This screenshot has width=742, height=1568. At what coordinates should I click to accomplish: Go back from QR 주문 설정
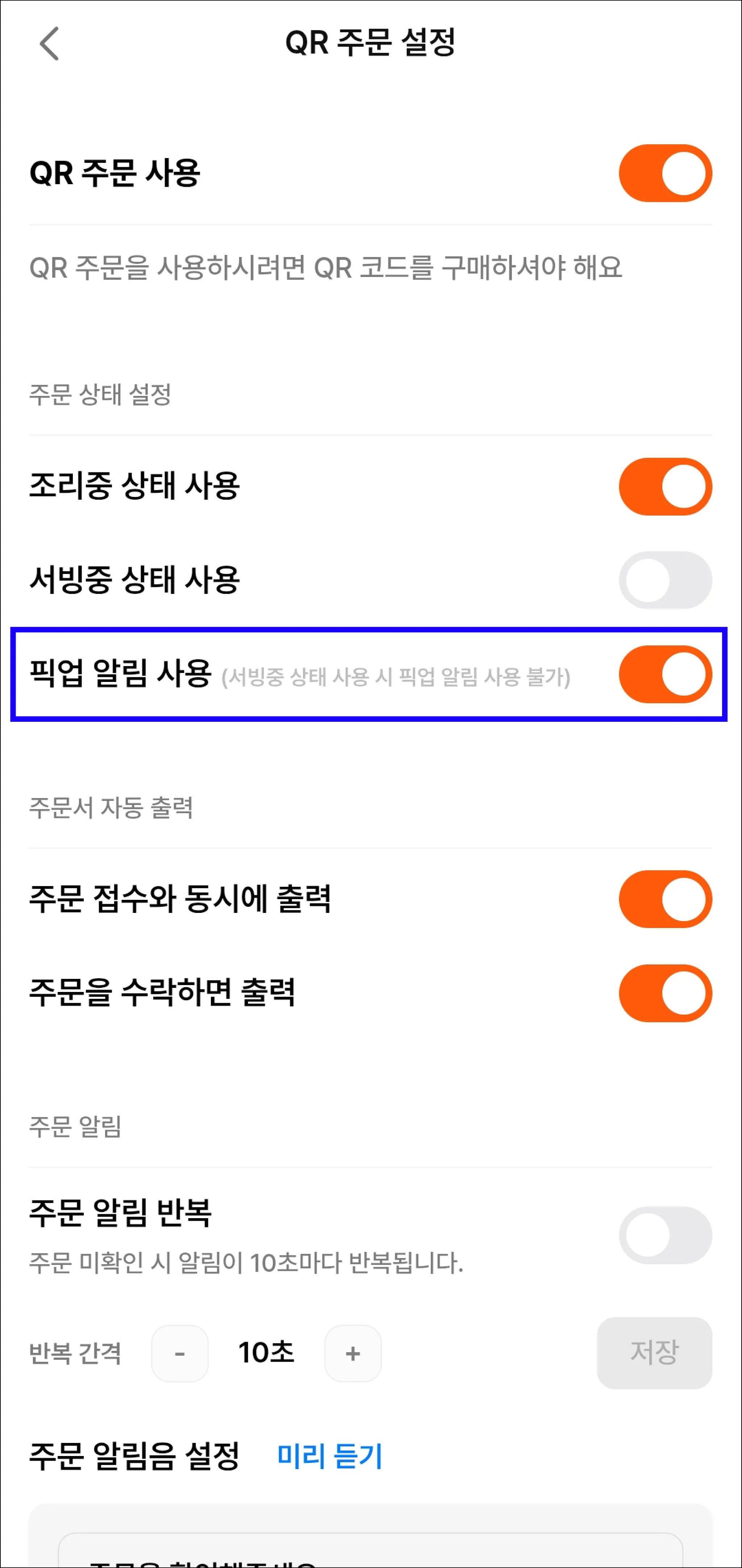pos(49,44)
